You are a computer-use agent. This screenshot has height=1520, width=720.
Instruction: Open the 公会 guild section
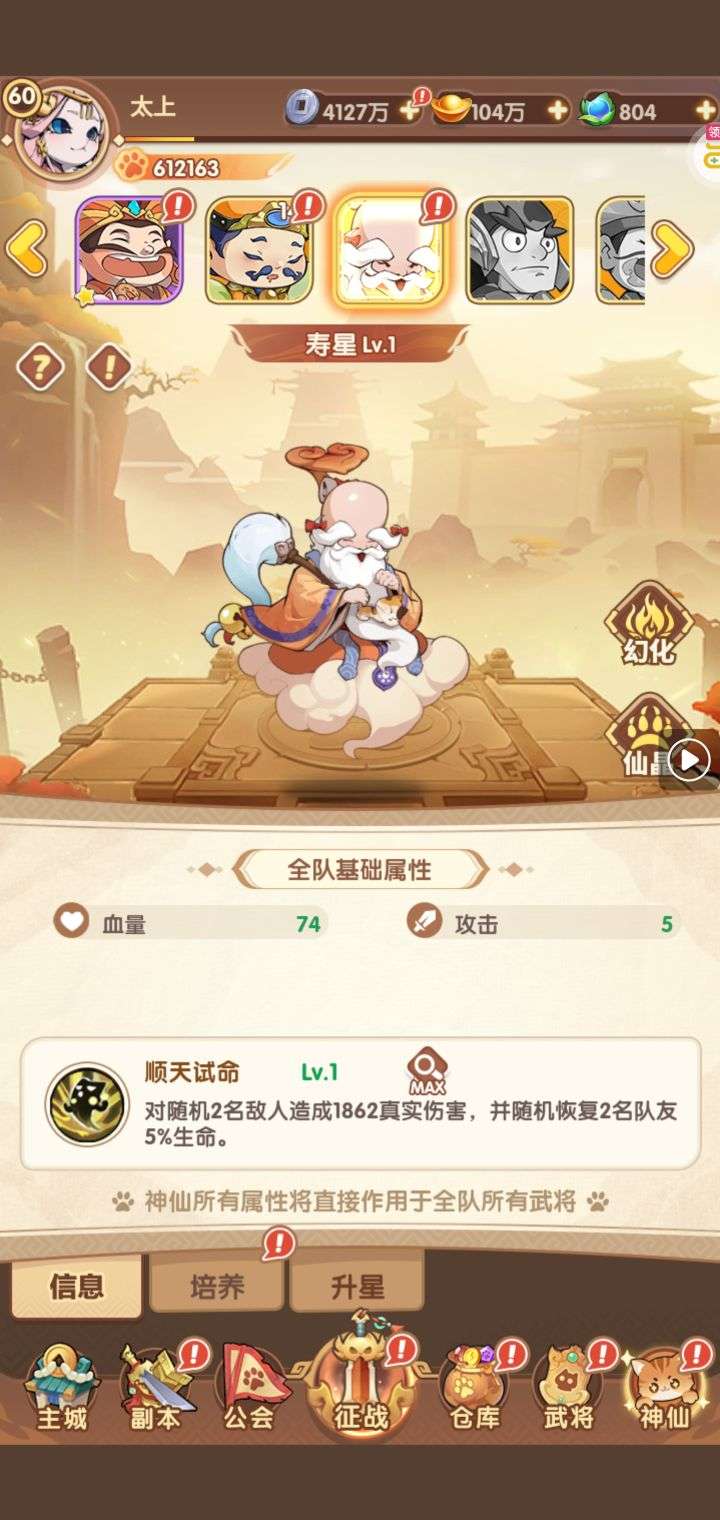click(250, 1392)
